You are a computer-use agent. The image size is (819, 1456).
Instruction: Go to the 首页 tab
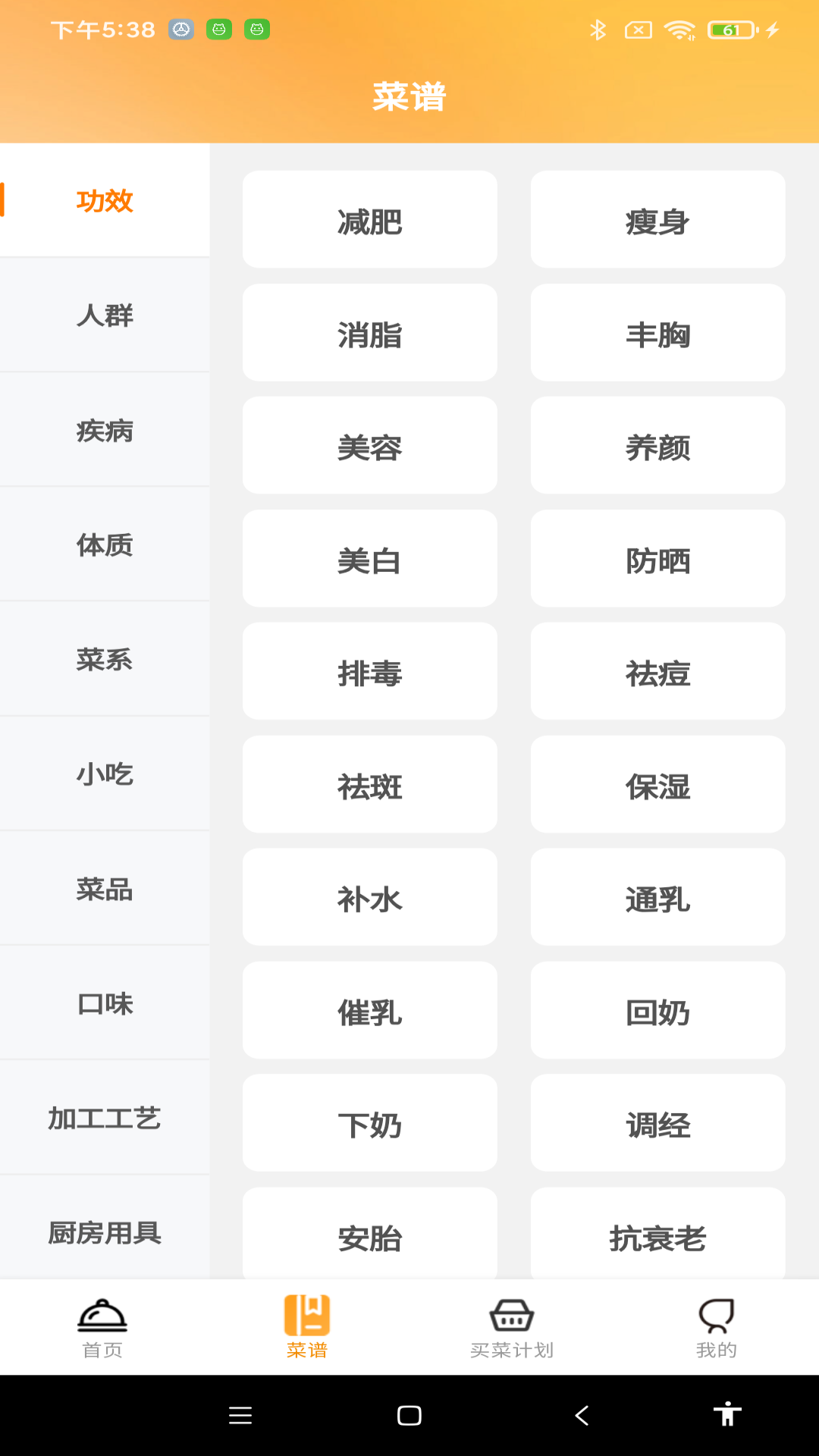102,1327
